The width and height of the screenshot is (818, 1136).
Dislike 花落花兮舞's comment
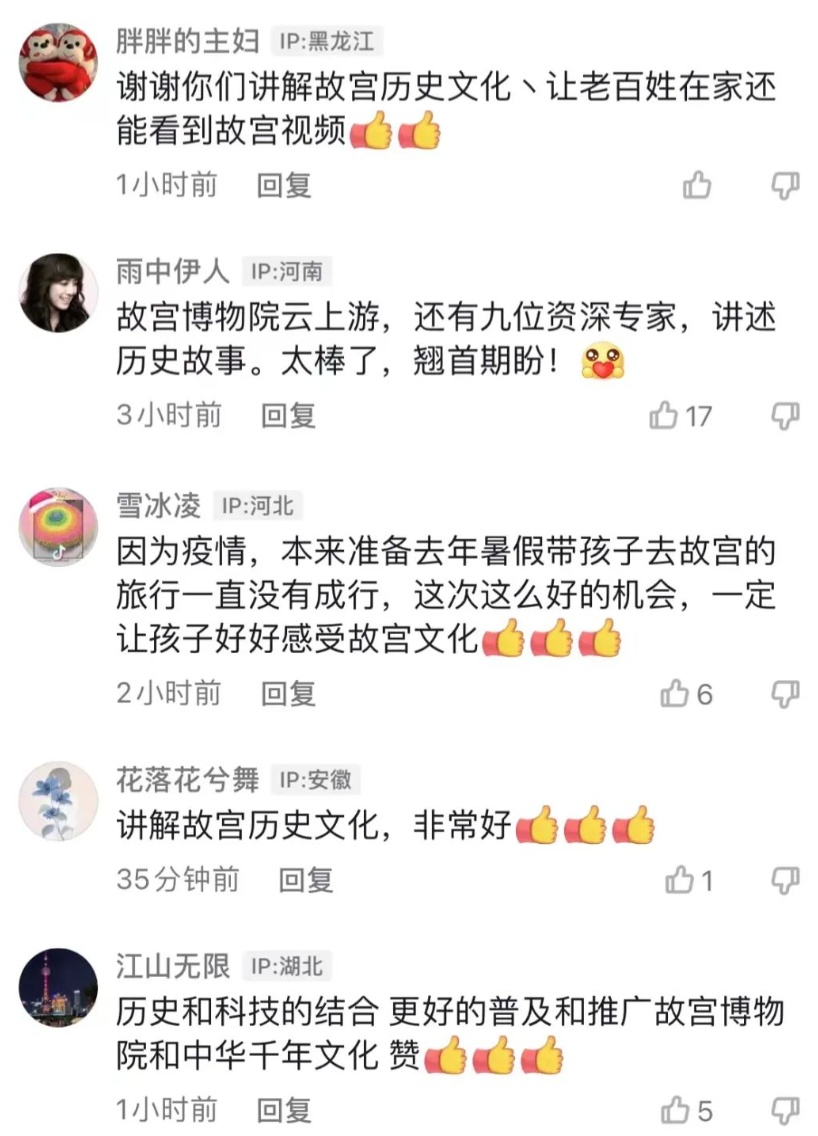click(x=787, y=880)
